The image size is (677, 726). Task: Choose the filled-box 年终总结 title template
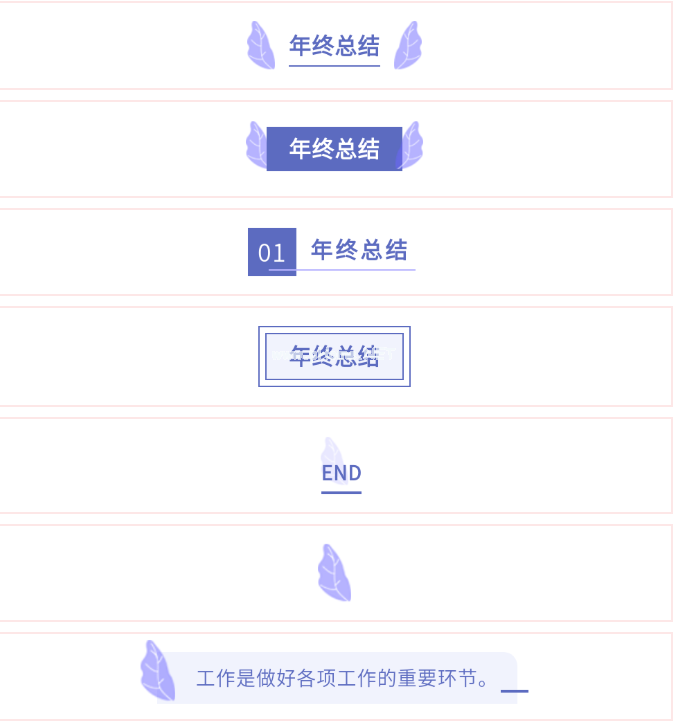[334, 149]
